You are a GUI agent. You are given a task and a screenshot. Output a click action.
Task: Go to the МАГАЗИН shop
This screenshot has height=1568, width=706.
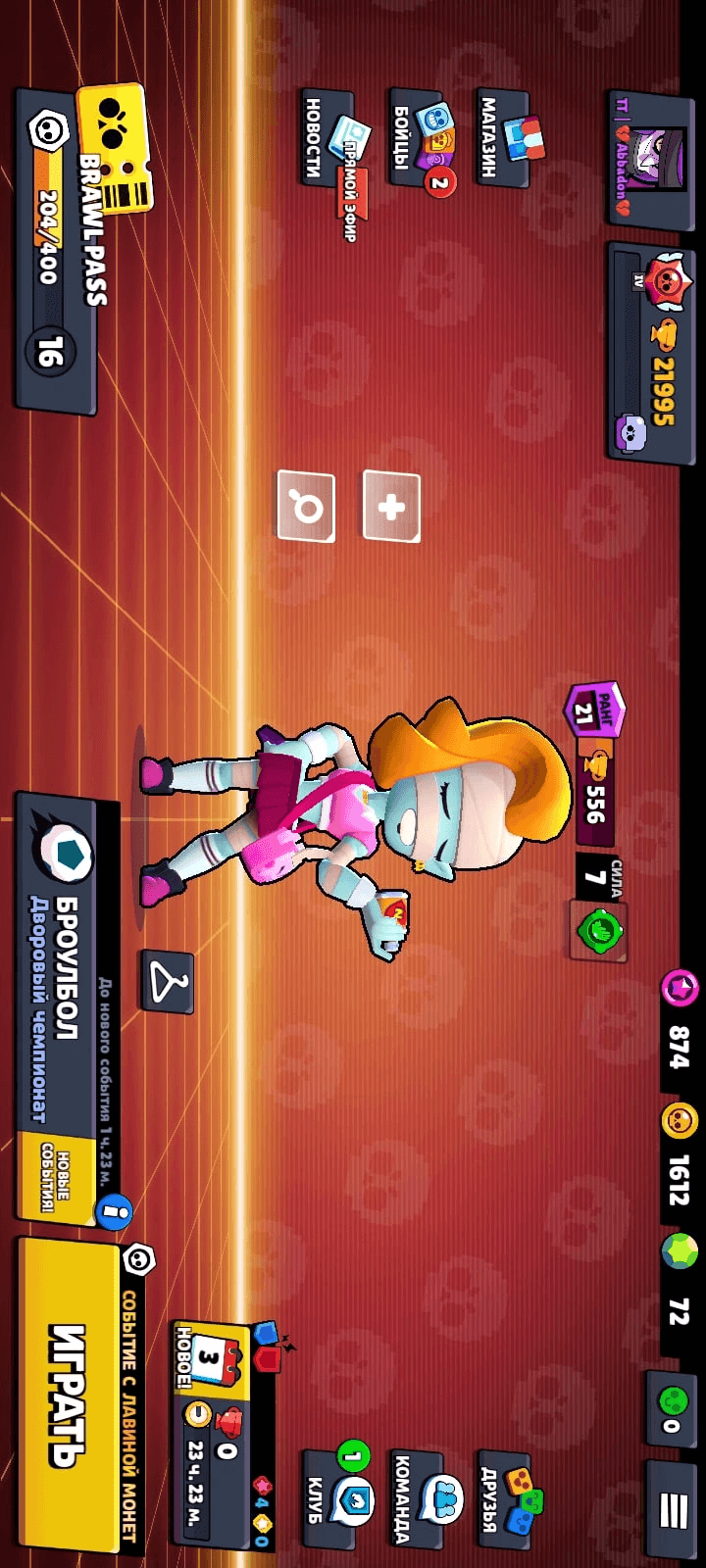pos(505,137)
